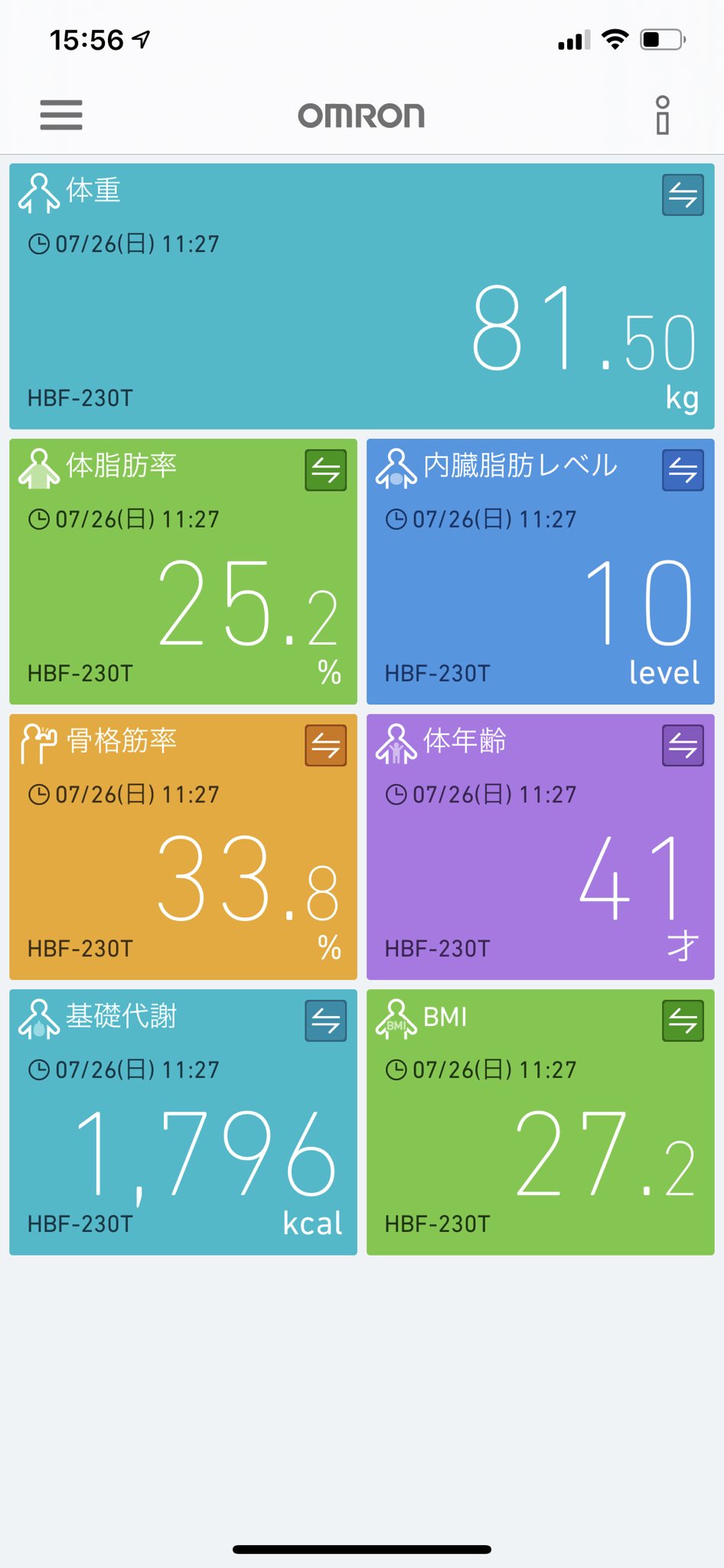724x1568 pixels.
Task: Tap the swap icon on the 基礎代謝 card
Action: pyautogui.click(x=326, y=1021)
